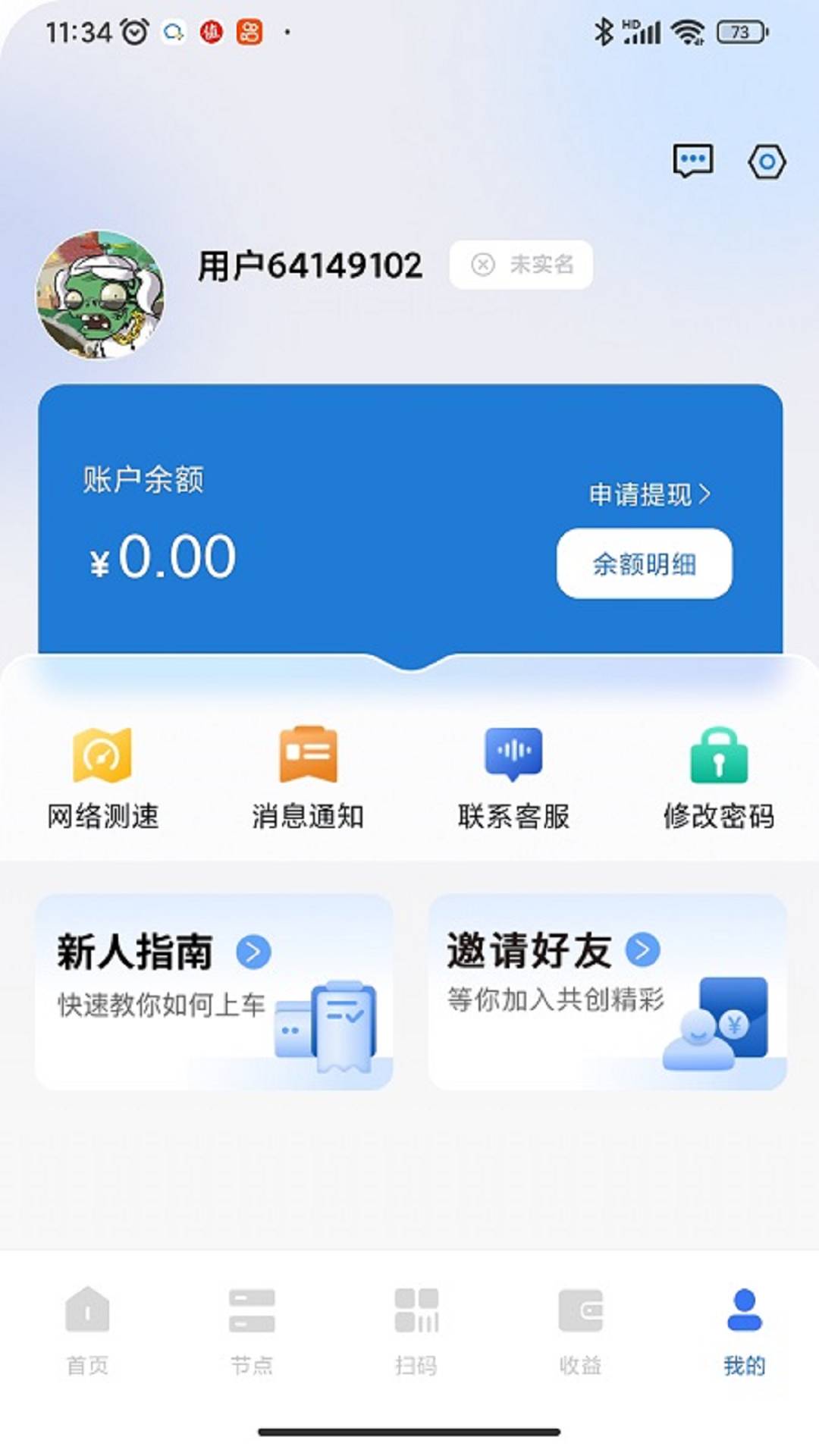Open the 新人指南 arrow chevron
The width and height of the screenshot is (819, 1456).
point(254,953)
